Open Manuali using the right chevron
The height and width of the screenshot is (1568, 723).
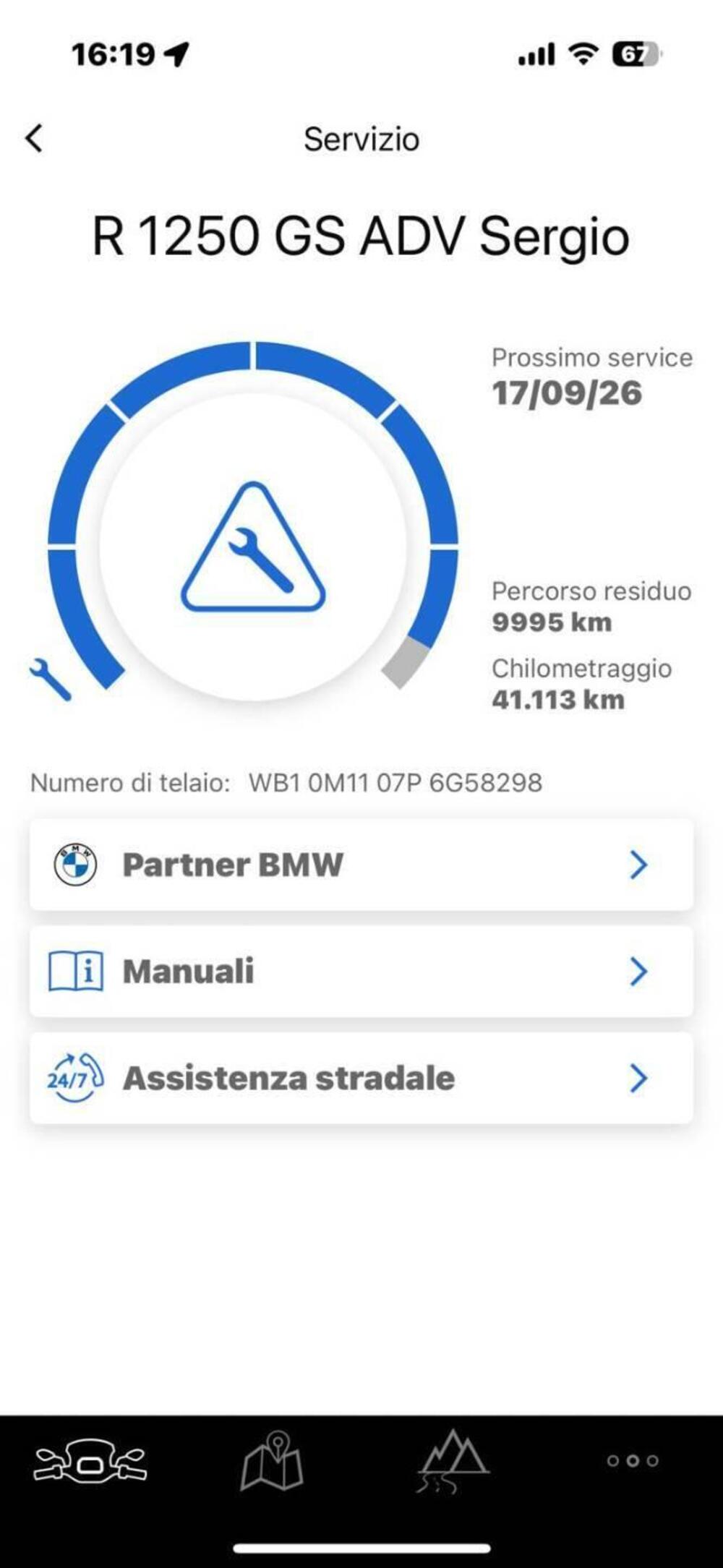638,971
